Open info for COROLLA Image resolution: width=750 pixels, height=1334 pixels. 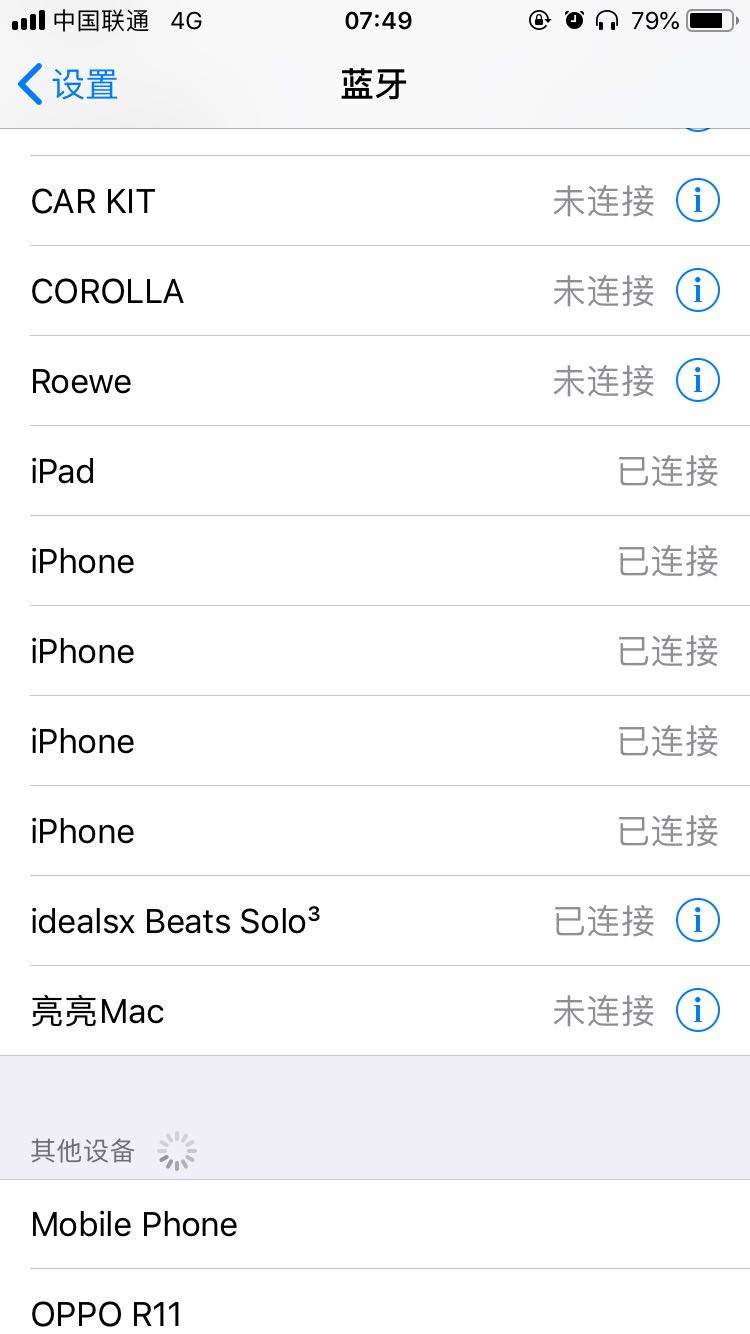pyautogui.click(x=697, y=291)
